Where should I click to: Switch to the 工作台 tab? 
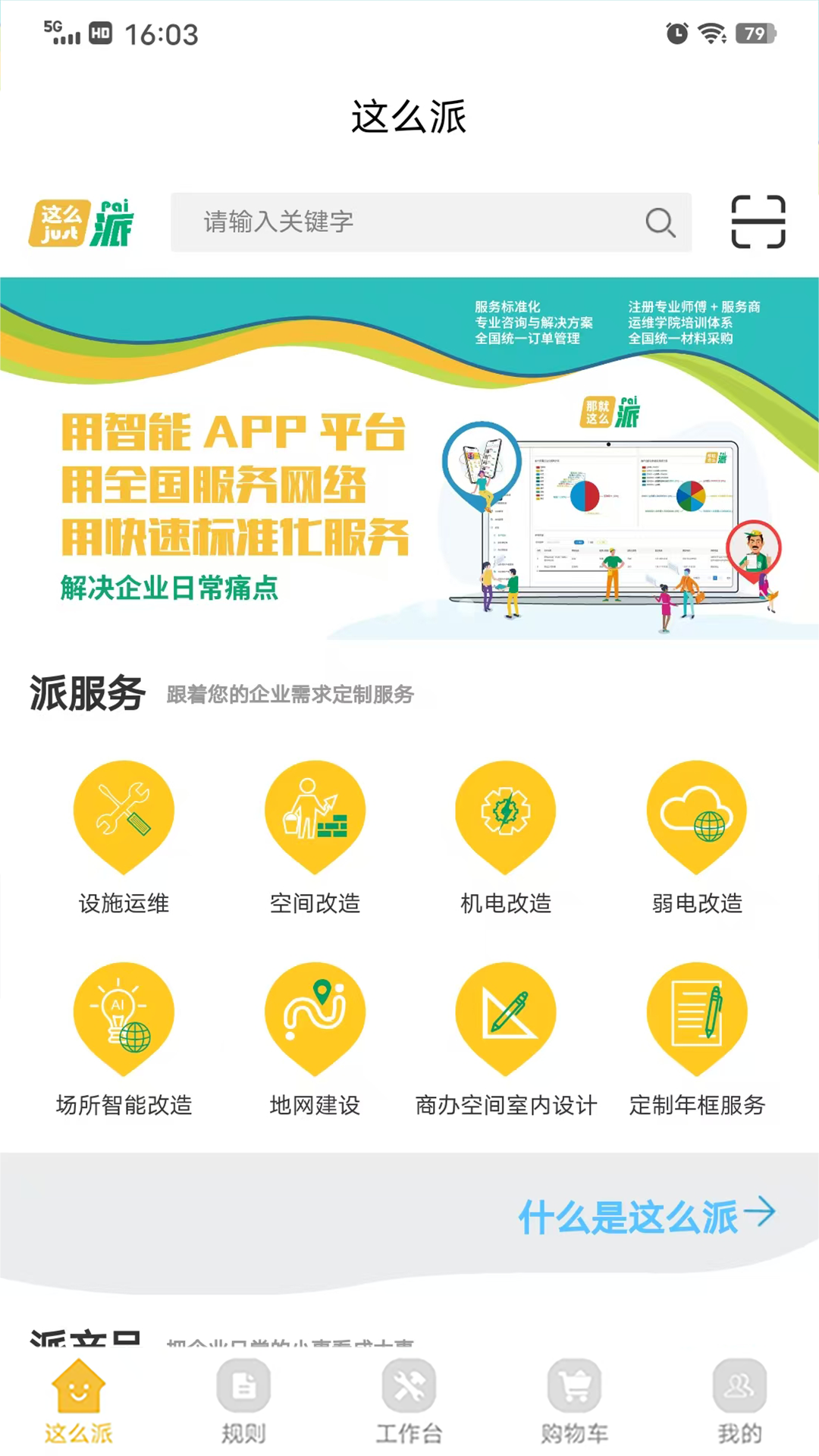tap(409, 1401)
